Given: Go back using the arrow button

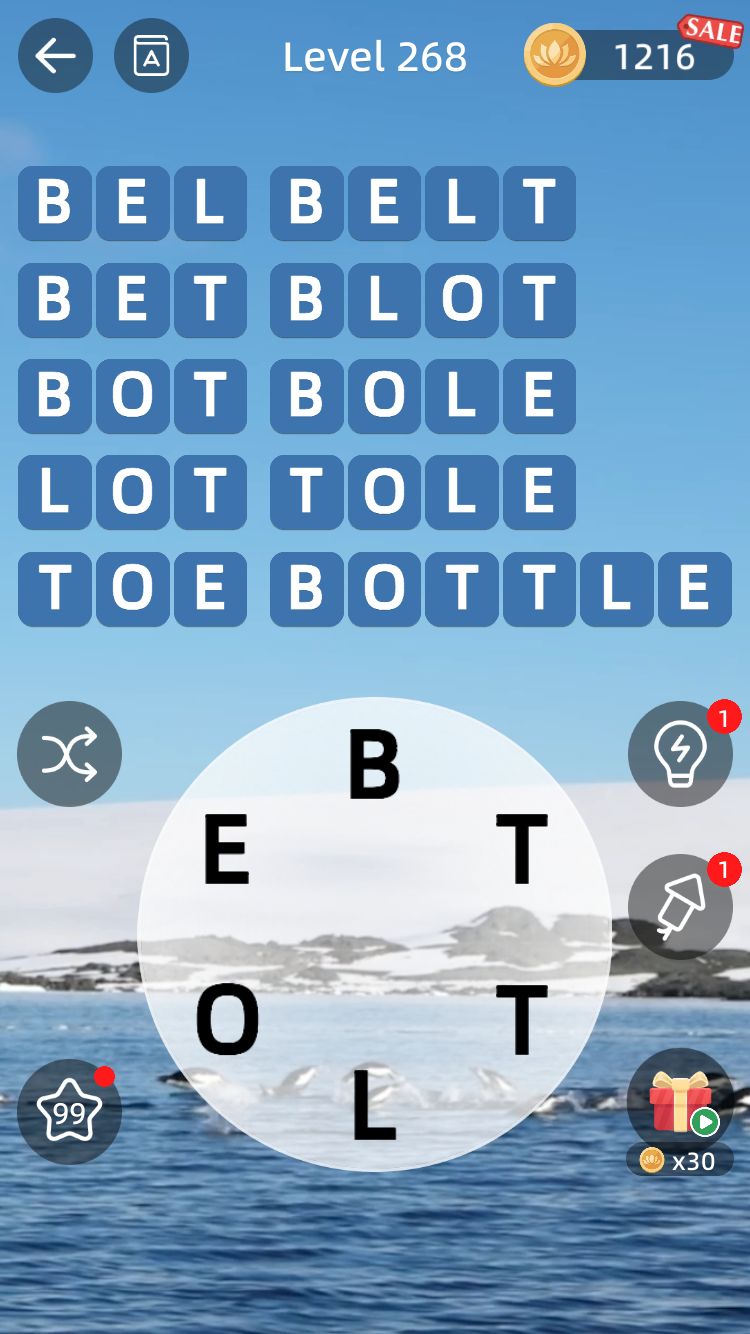Looking at the screenshot, I should [55, 56].
